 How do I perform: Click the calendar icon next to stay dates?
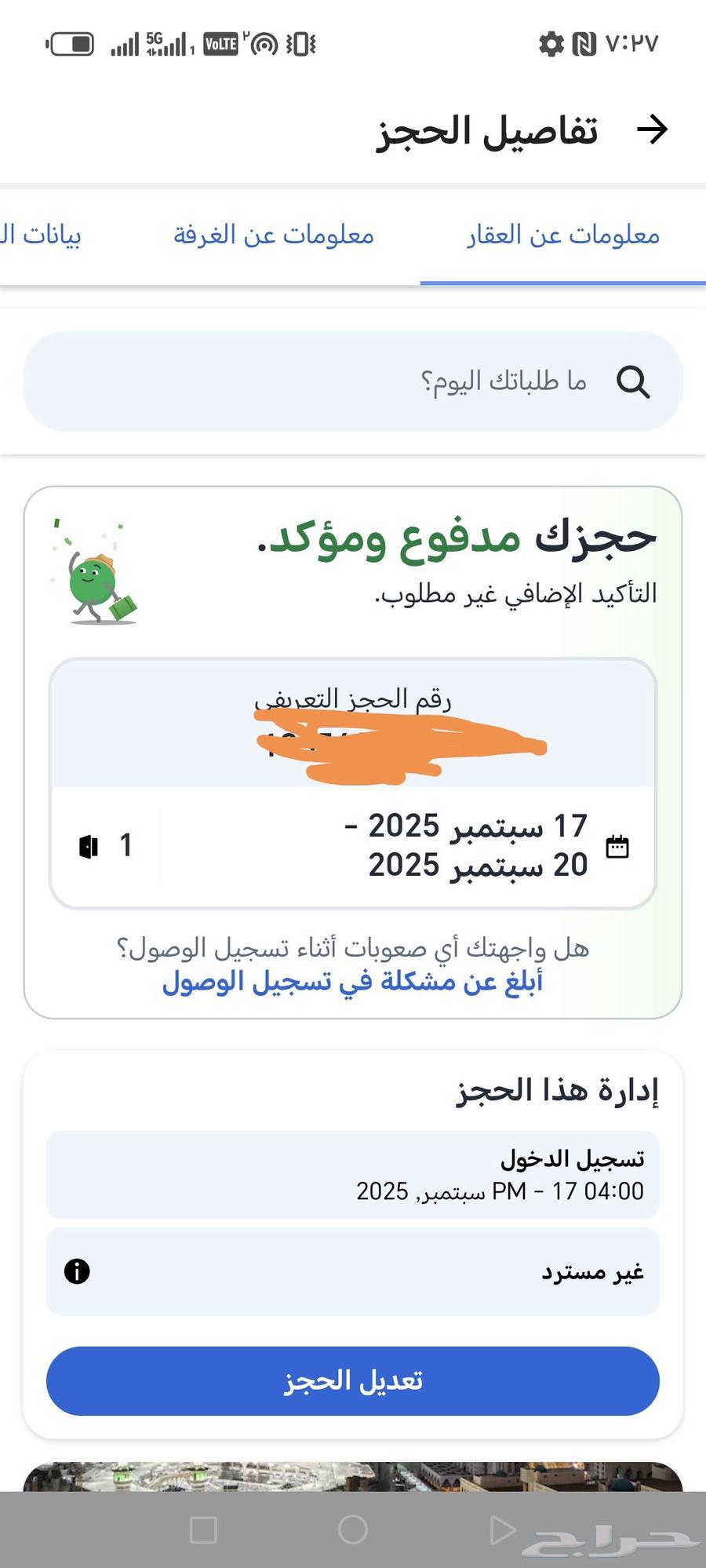pyautogui.click(x=619, y=846)
